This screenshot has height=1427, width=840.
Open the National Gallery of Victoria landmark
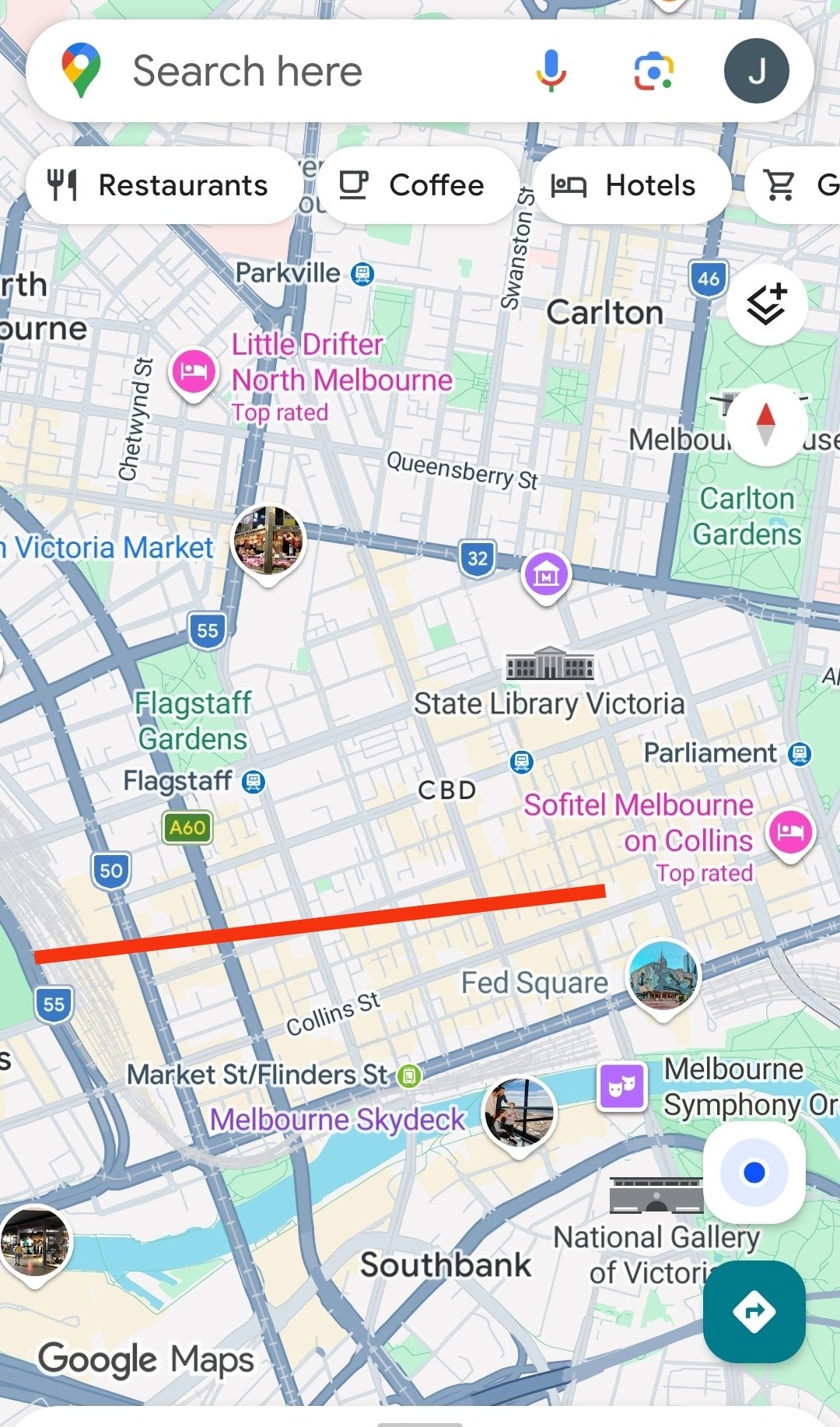point(656,1196)
